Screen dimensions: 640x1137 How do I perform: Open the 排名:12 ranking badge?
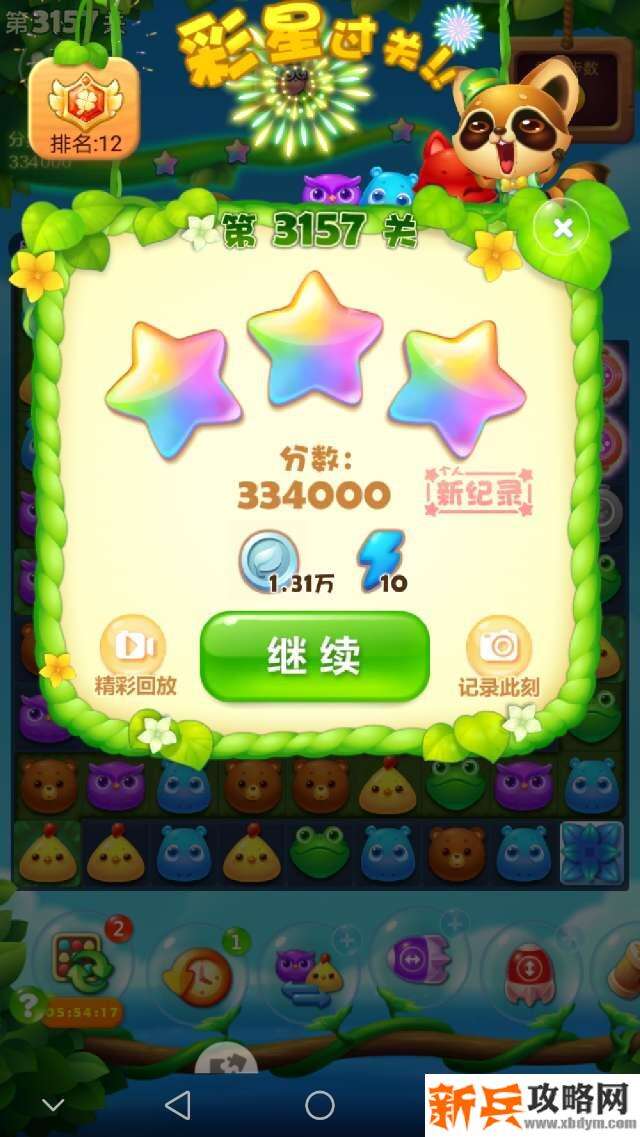click(84, 107)
